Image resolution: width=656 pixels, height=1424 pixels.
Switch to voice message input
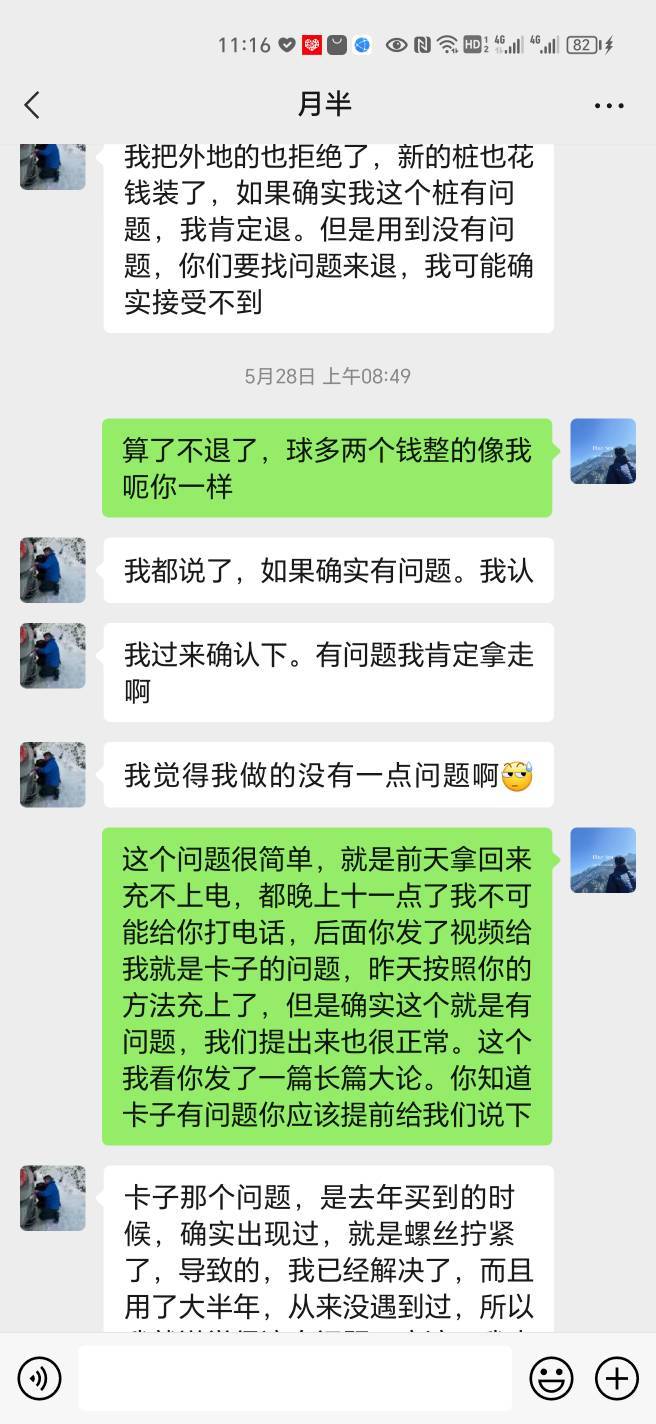tap(39, 1379)
